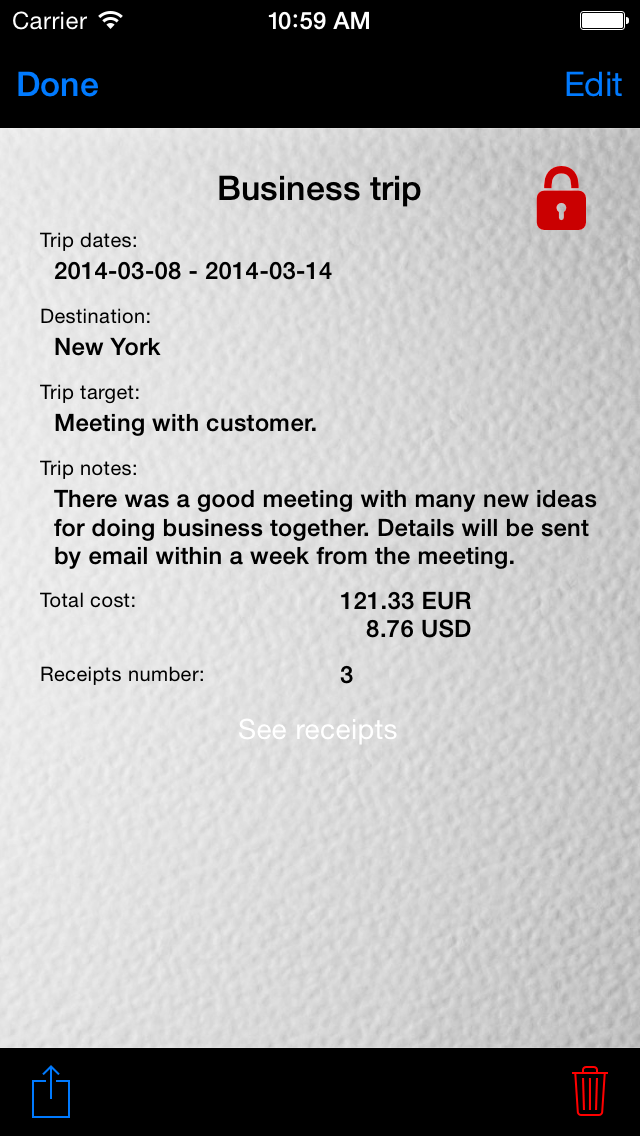
Task: Edit the Business trip details
Action: [593, 85]
